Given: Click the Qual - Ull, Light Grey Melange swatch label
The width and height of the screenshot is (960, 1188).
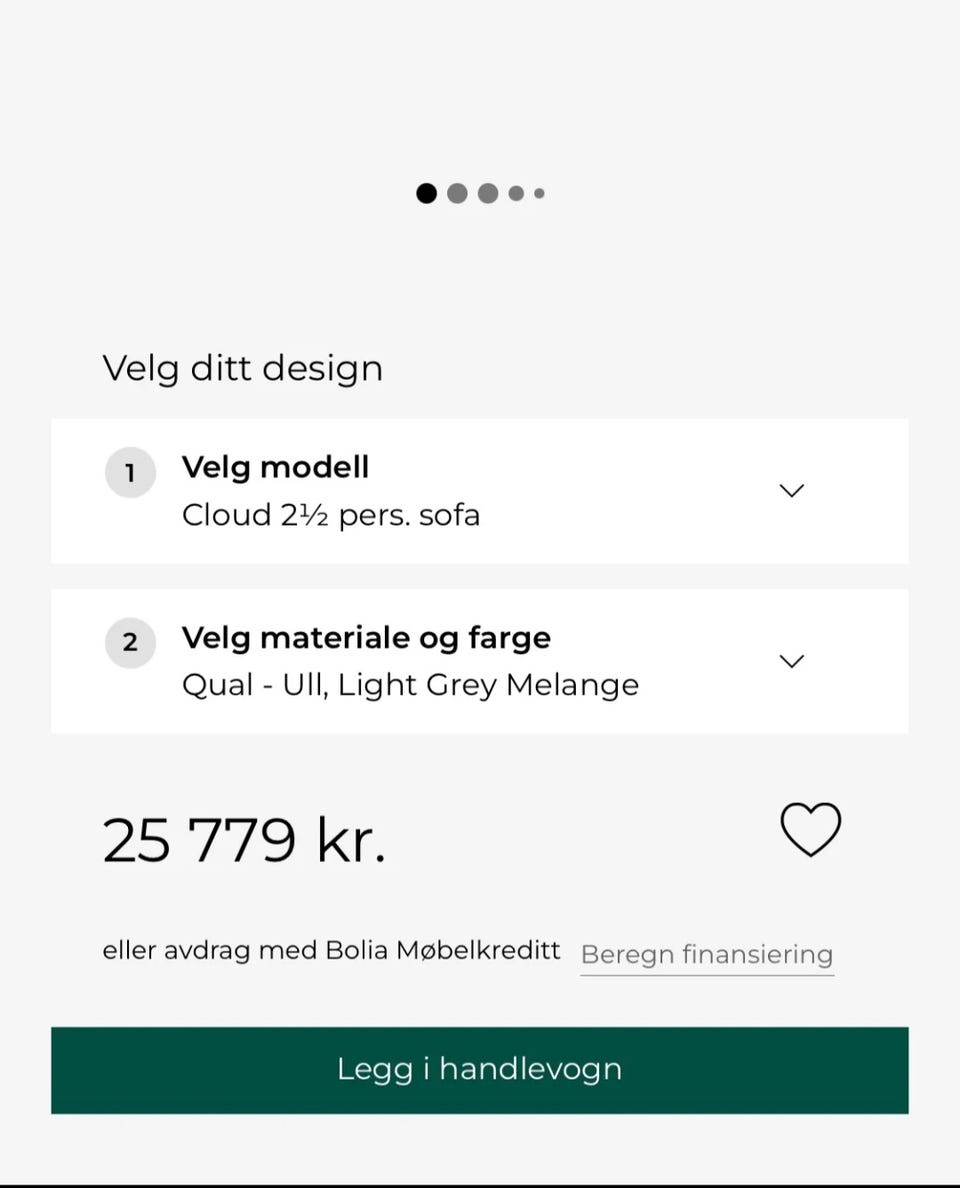Looking at the screenshot, I should pos(410,684).
